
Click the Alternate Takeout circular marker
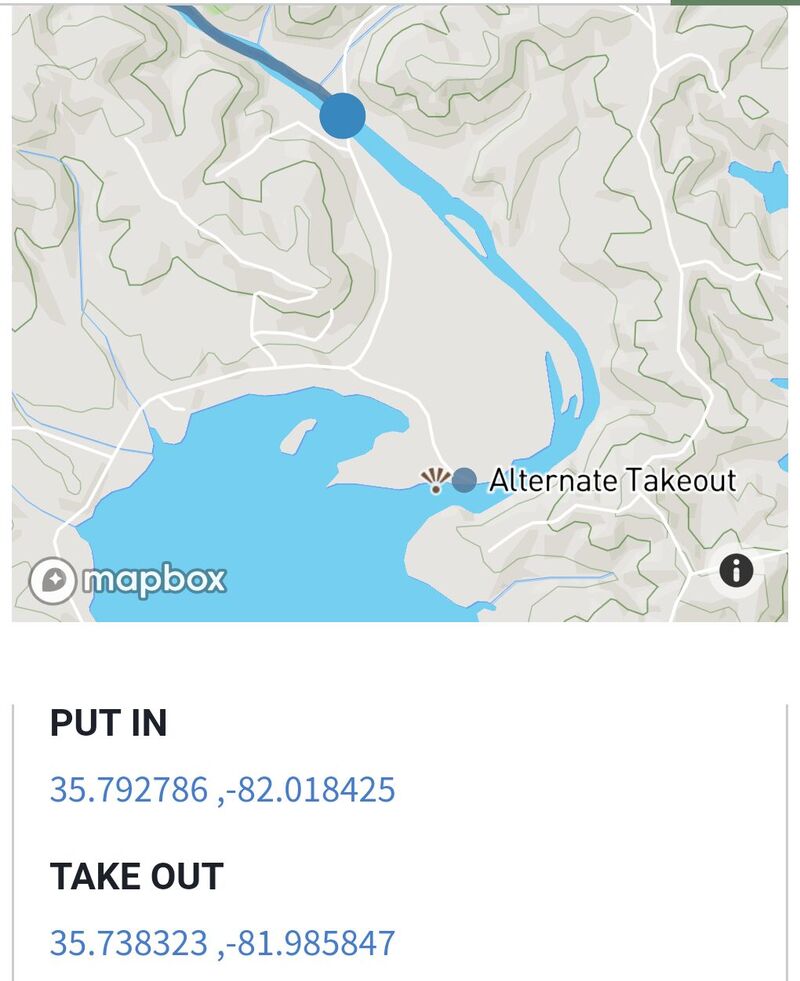463,480
